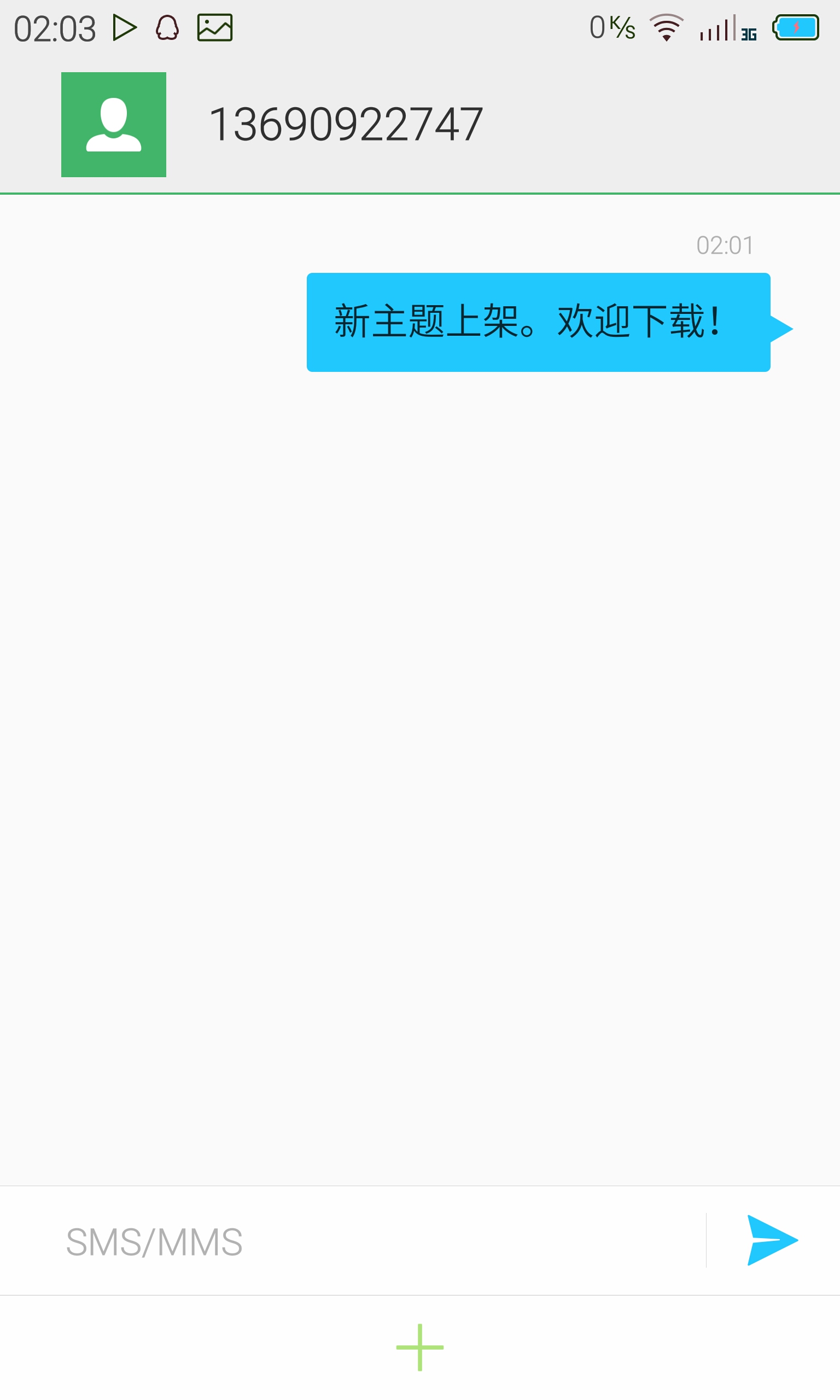Send the message with the arrow icon
Image resolution: width=840 pixels, height=1400 pixels.
[772, 1239]
